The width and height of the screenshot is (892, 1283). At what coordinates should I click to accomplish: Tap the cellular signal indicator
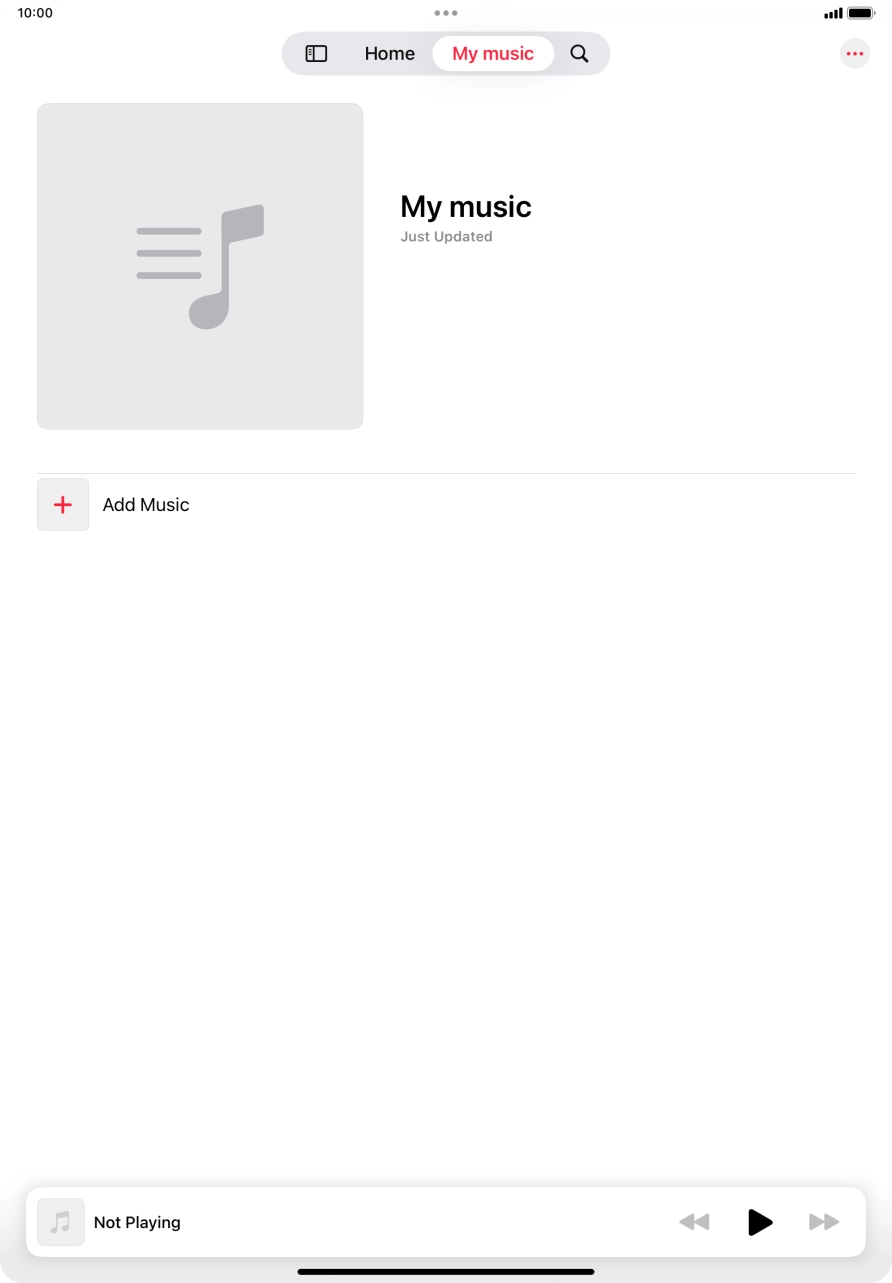[833, 13]
